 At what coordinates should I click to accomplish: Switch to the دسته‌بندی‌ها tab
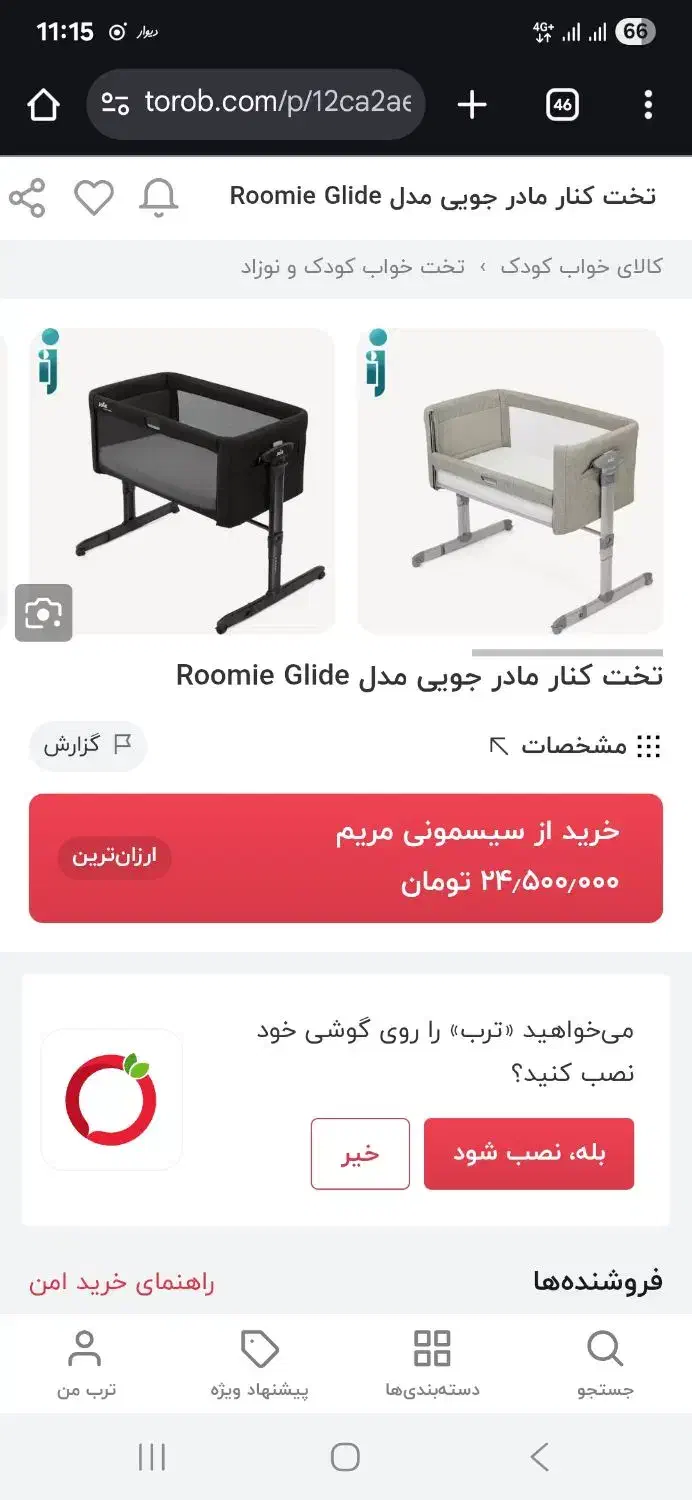(x=432, y=1364)
